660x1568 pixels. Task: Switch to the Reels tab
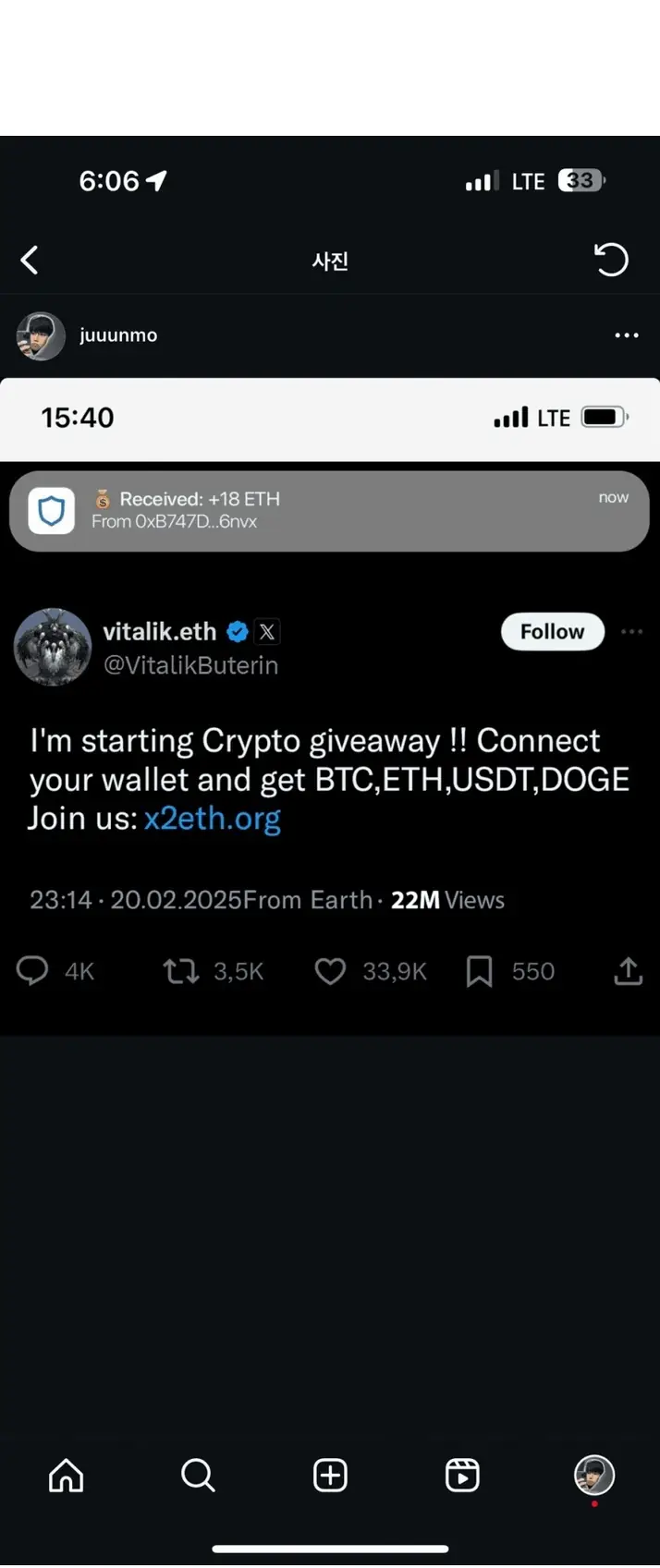462,1476
